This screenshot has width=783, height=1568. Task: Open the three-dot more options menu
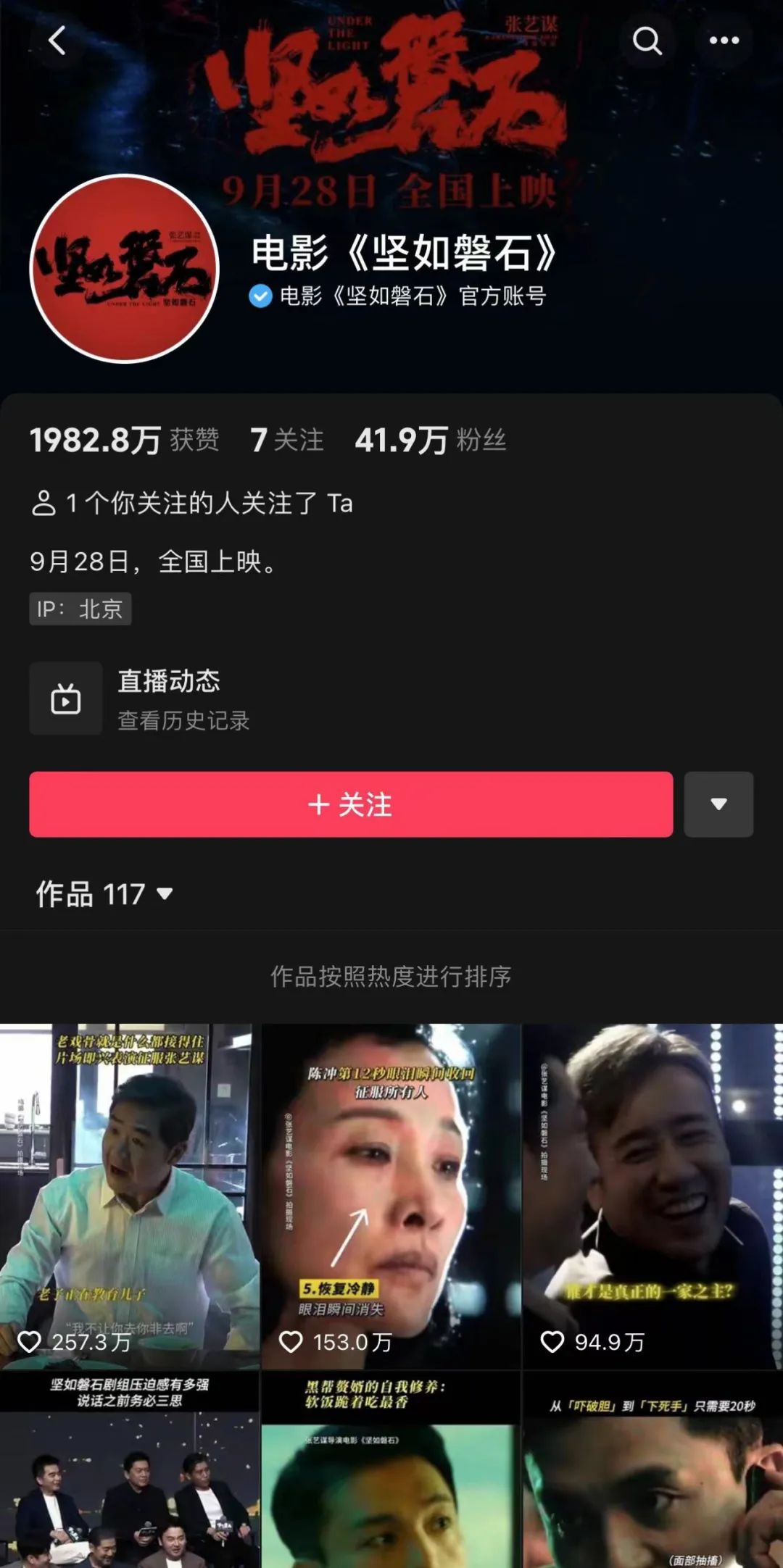pyautogui.click(x=724, y=41)
